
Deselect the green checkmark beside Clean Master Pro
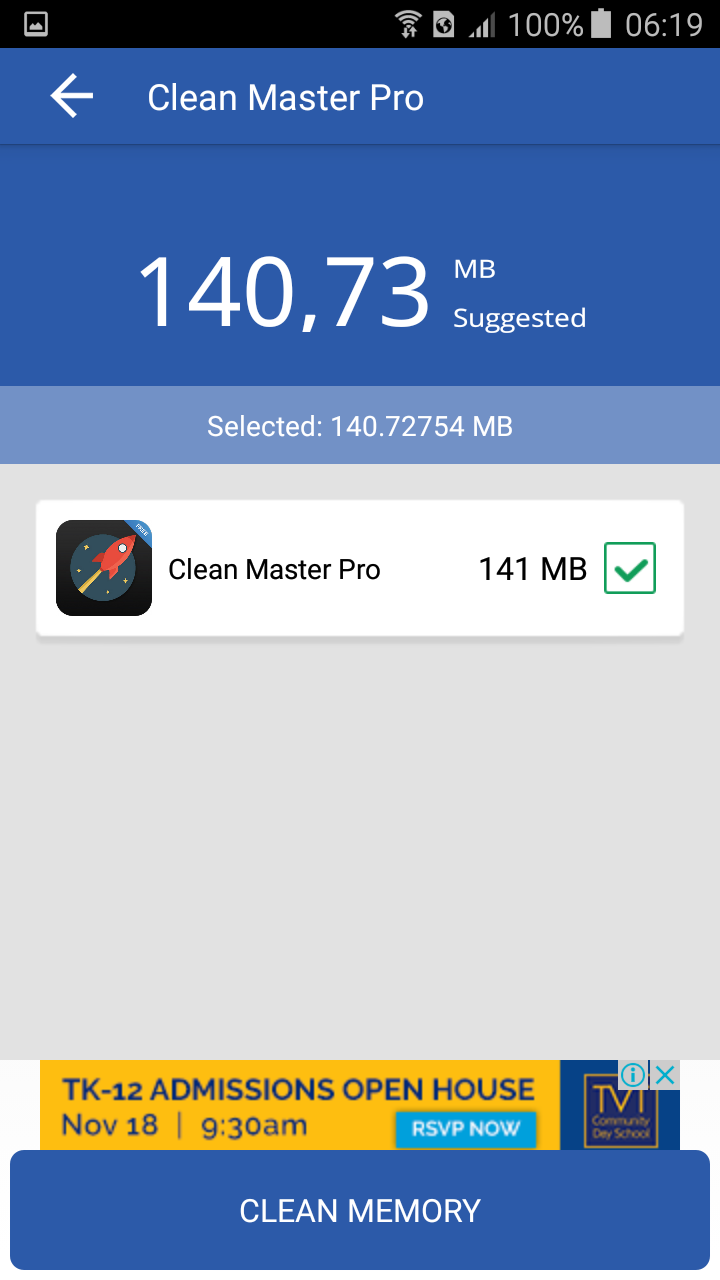click(629, 567)
